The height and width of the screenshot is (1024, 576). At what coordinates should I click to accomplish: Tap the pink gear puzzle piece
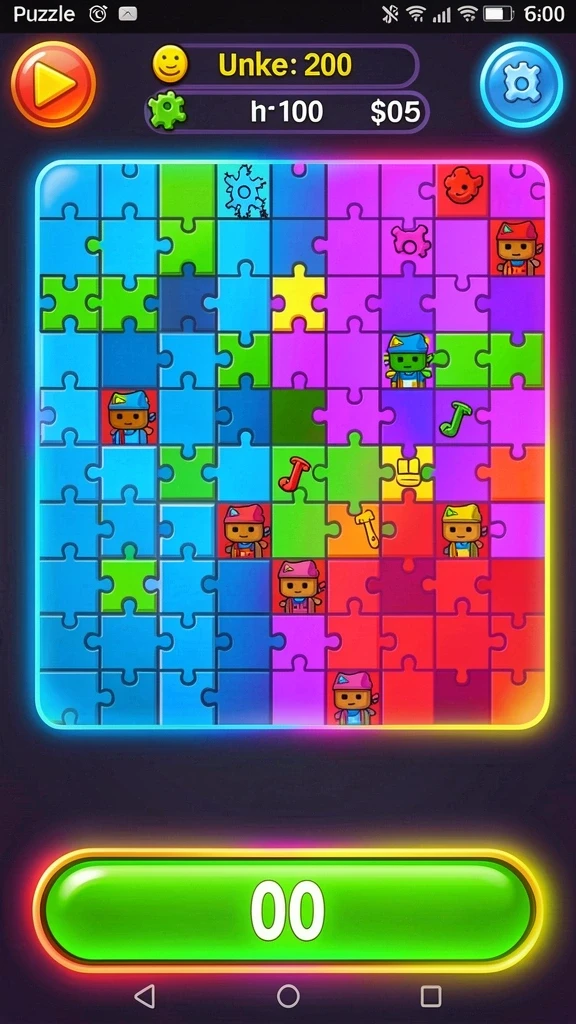click(410, 240)
